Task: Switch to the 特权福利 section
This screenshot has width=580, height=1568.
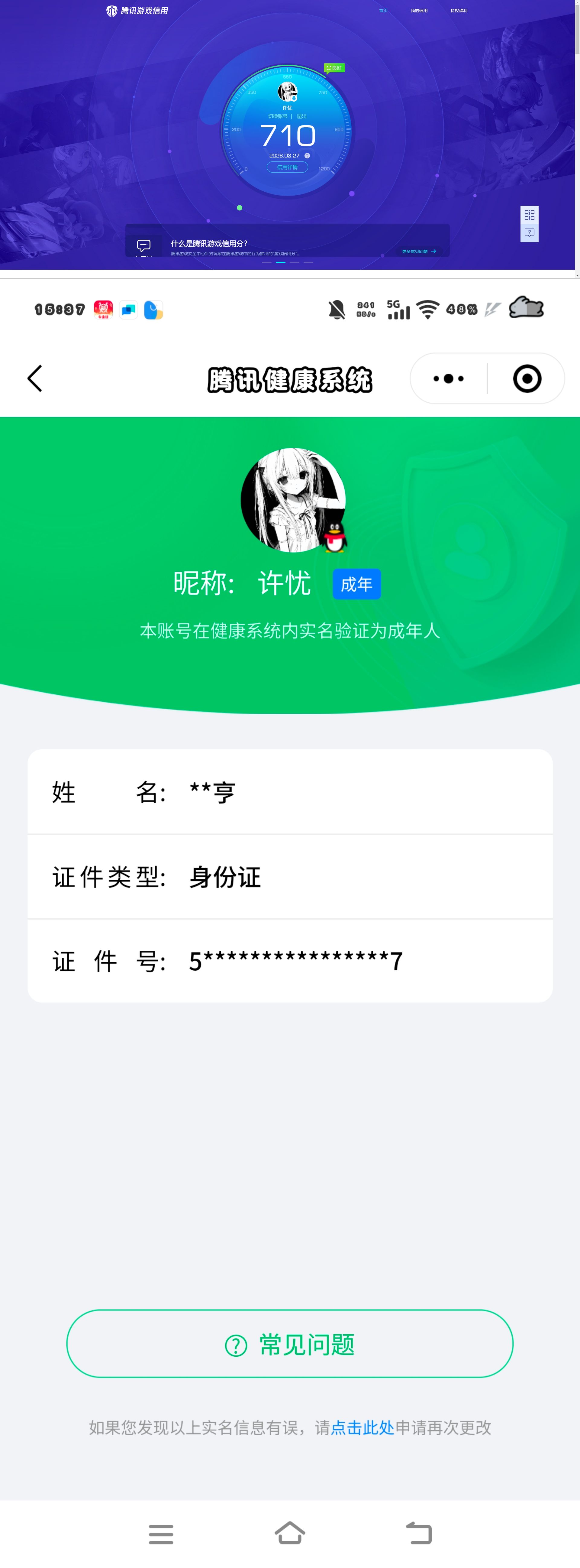Action: click(458, 10)
